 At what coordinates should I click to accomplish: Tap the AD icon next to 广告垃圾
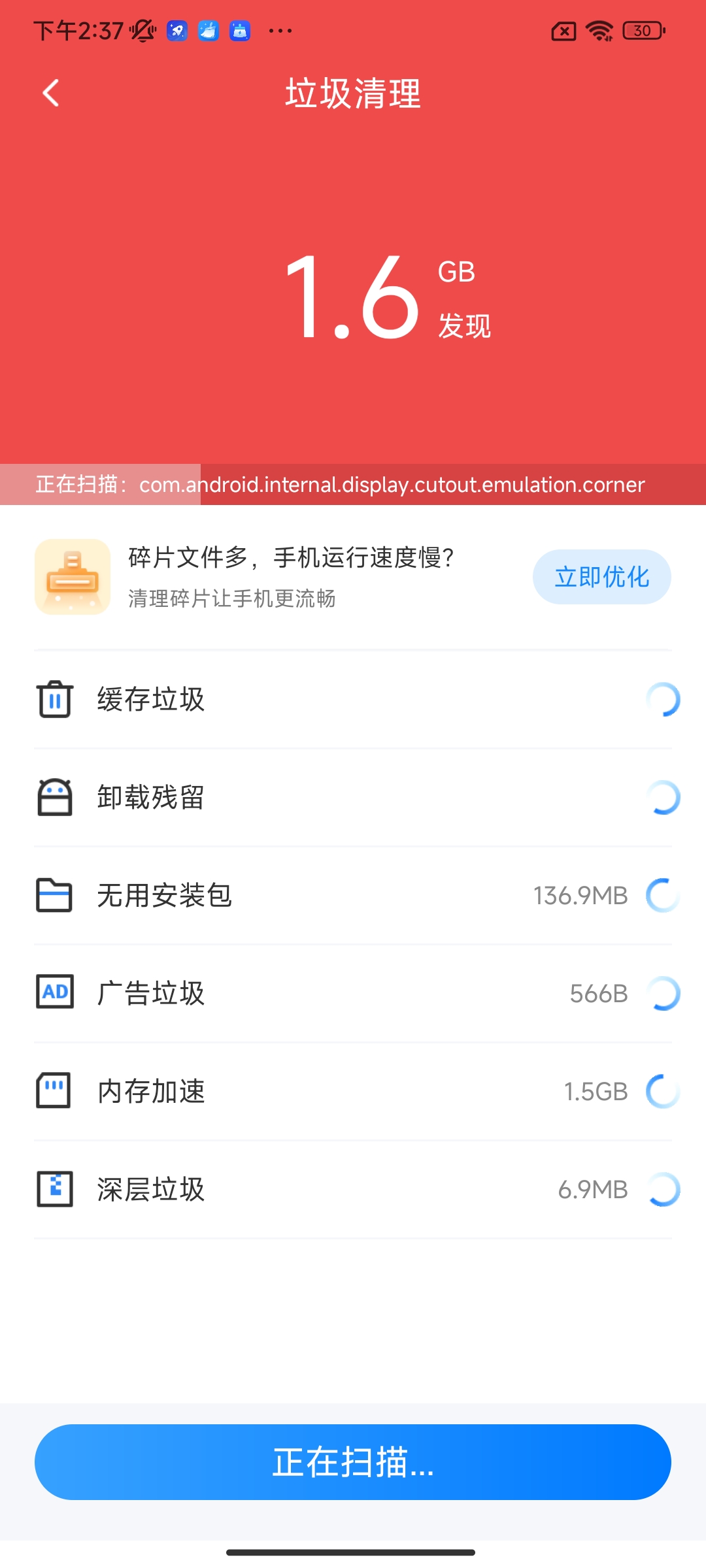pos(55,993)
